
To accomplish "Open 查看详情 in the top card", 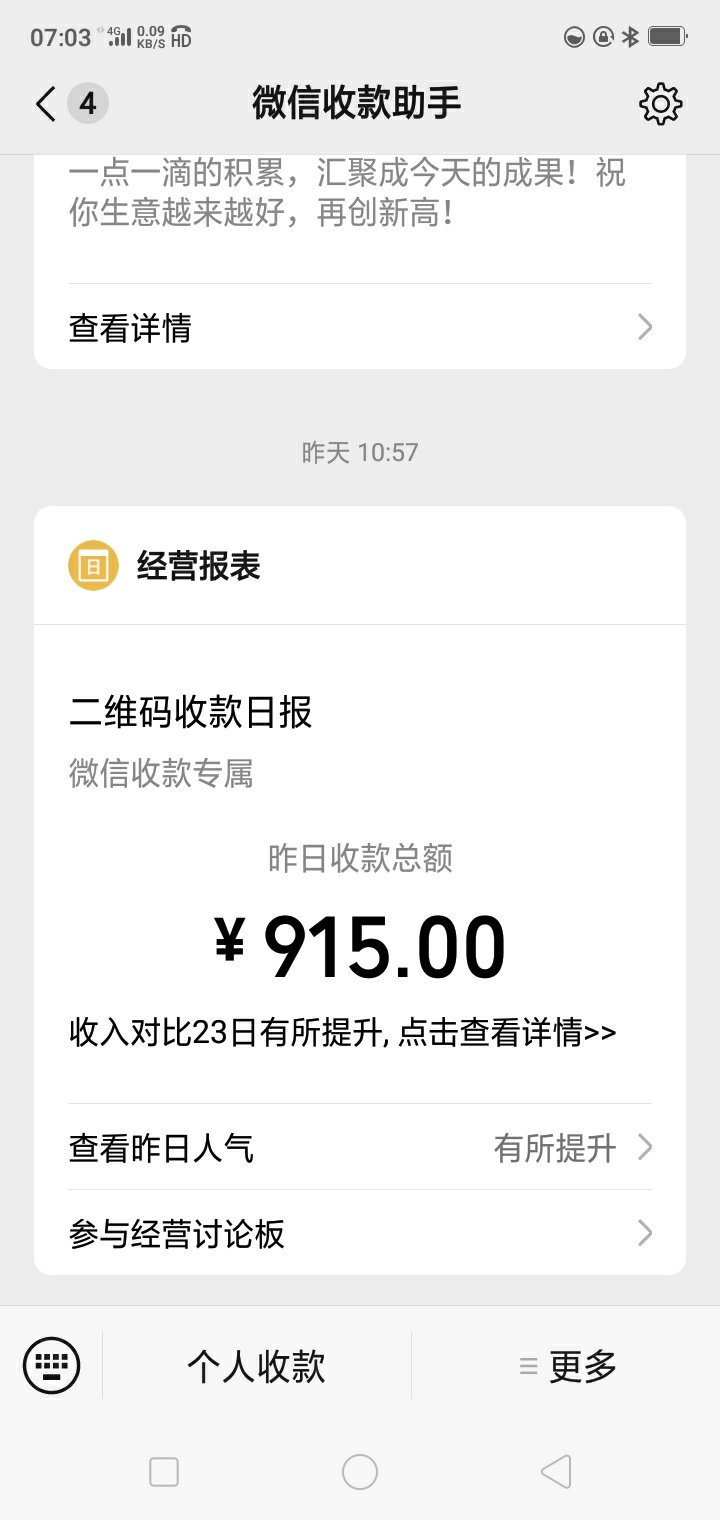I will tap(360, 327).
